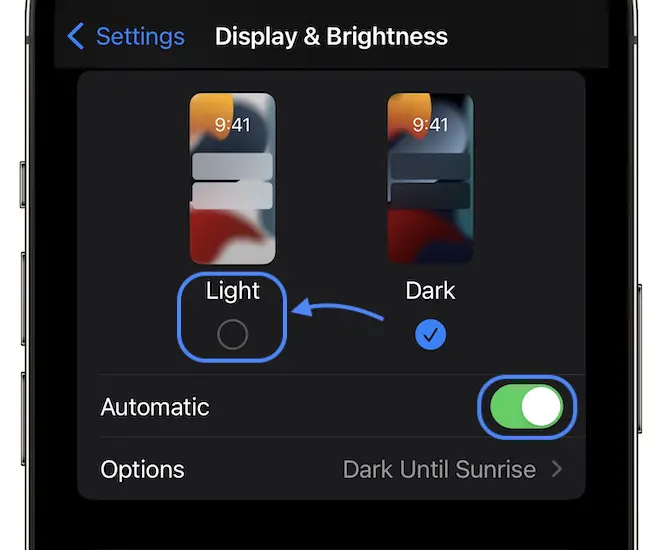The height and width of the screenshot is (550, 663).
Task: Turn off the Automatic switch
Action: [x=527, y=407]
